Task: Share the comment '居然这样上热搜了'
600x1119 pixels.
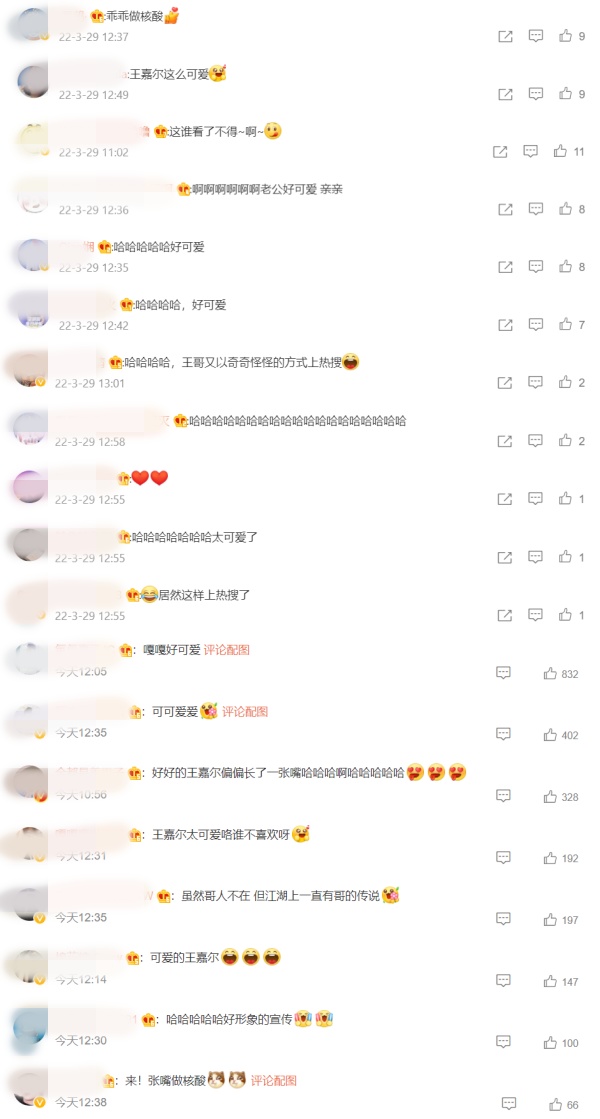Action: [506, 615]
